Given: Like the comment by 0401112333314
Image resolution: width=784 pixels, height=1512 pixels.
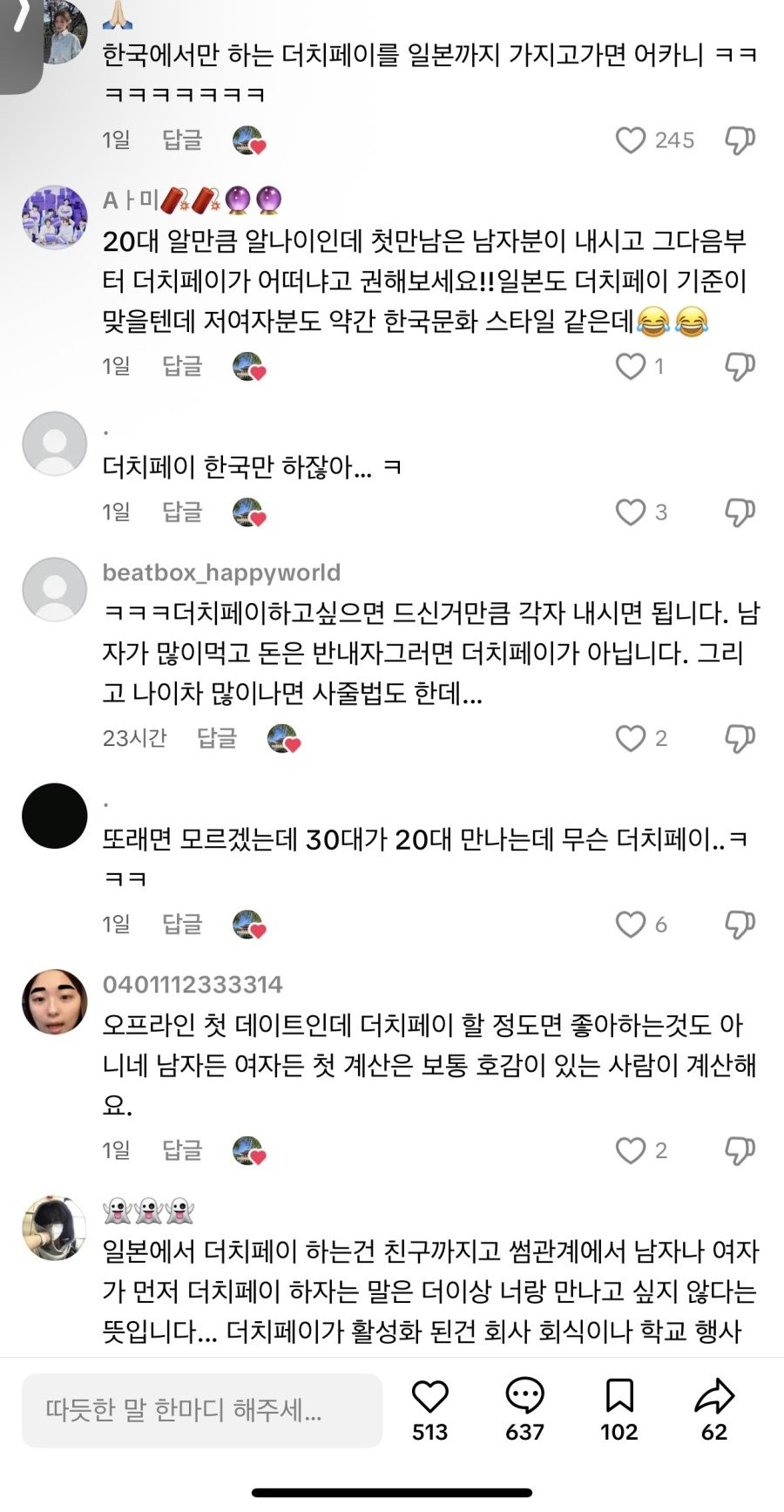Looking at the screenshot, I should tap(631, 1150).
